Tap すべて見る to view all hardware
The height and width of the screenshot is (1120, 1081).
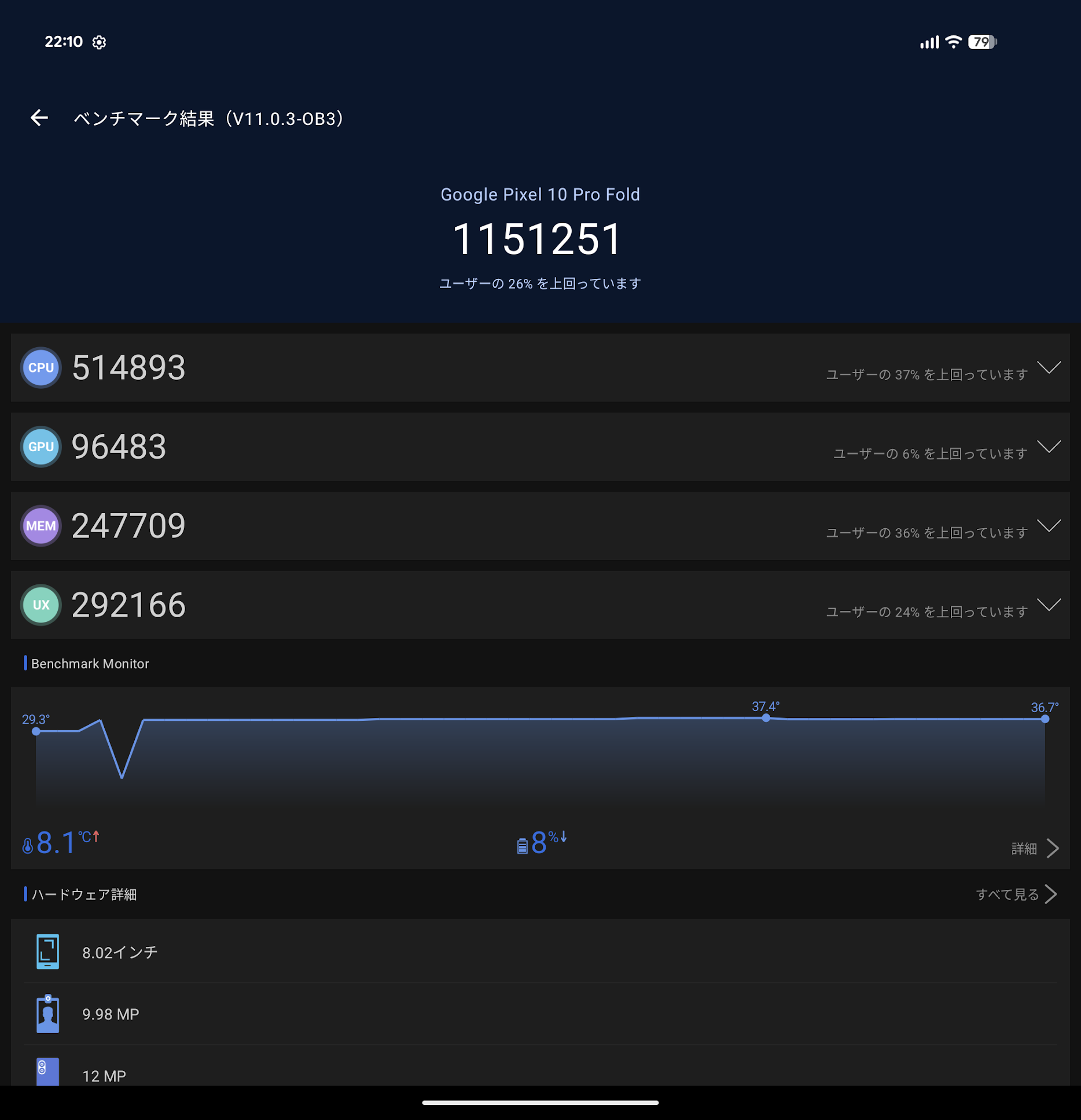coord(1016,894)
